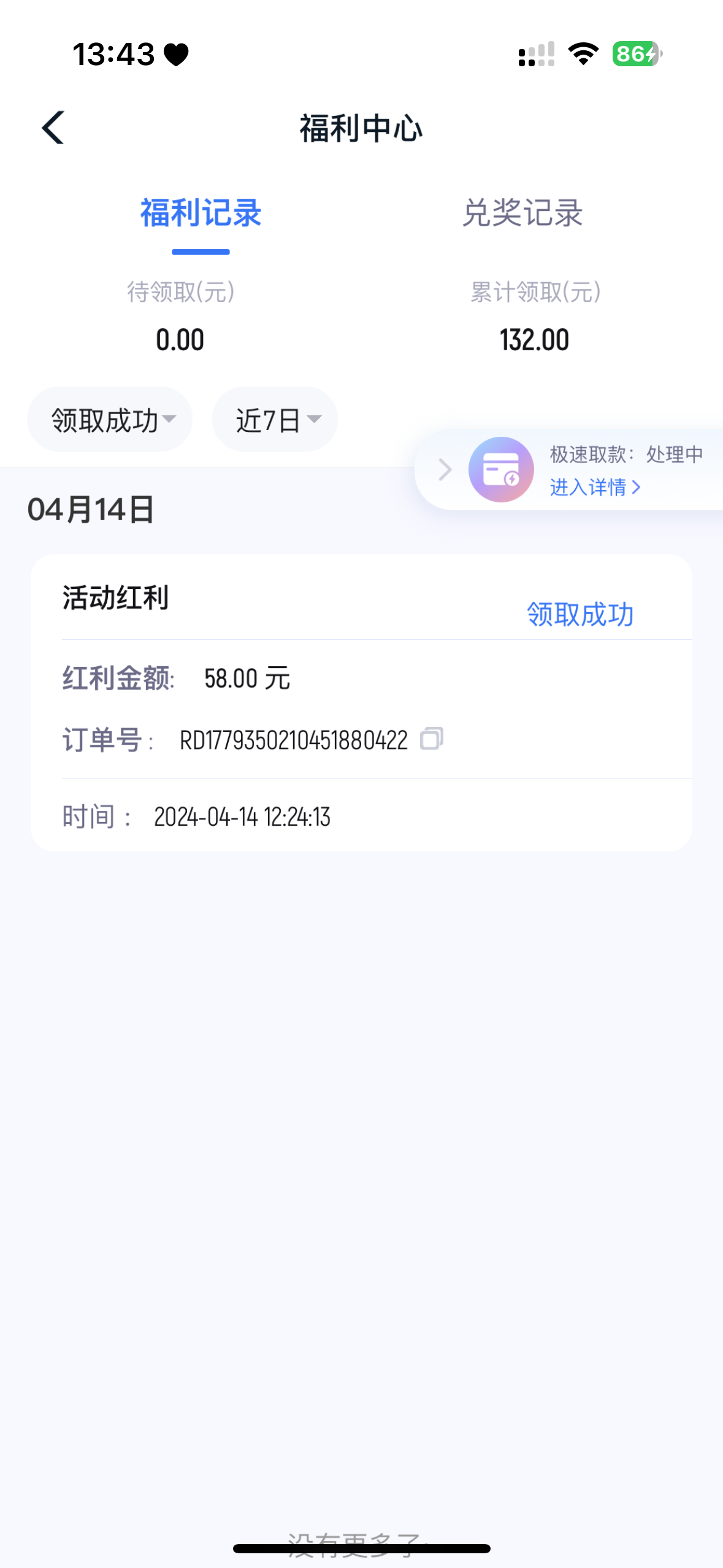Screen dimensions: 723x1568
Task: Collapse the 极速取款 floating banner arrow
Action: [445, 470]
